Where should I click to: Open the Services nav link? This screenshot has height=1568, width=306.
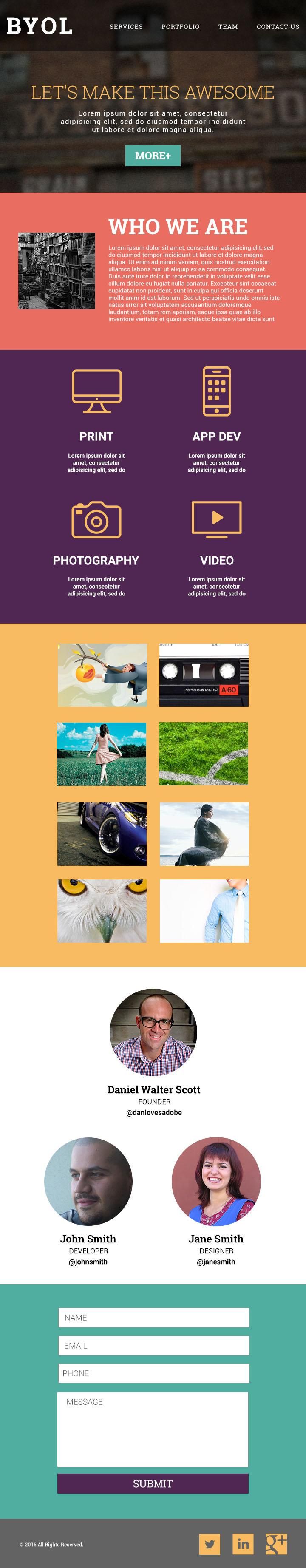(x=126, y=27)
